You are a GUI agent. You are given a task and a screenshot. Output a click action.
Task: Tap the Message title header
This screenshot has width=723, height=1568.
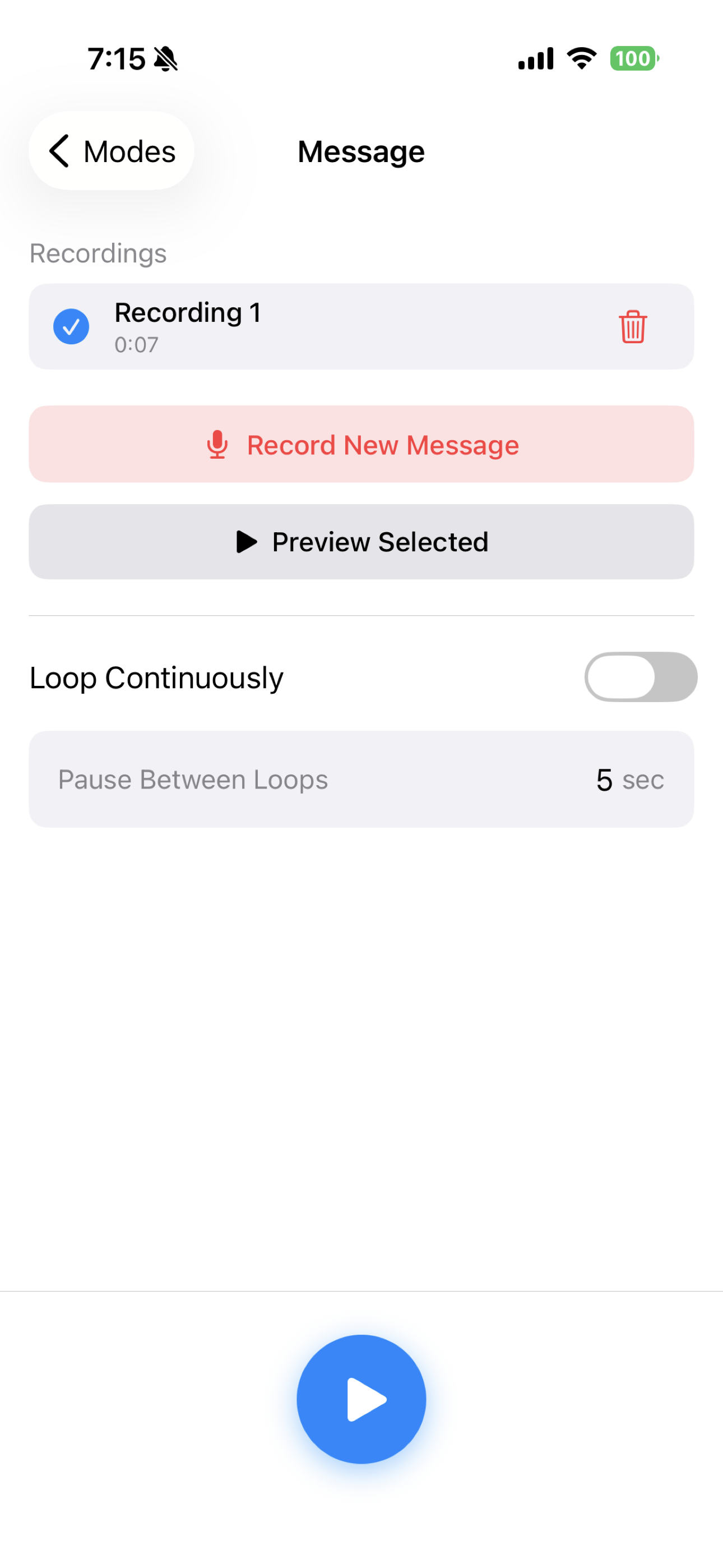pyautogui.click(x=360, y=151)
